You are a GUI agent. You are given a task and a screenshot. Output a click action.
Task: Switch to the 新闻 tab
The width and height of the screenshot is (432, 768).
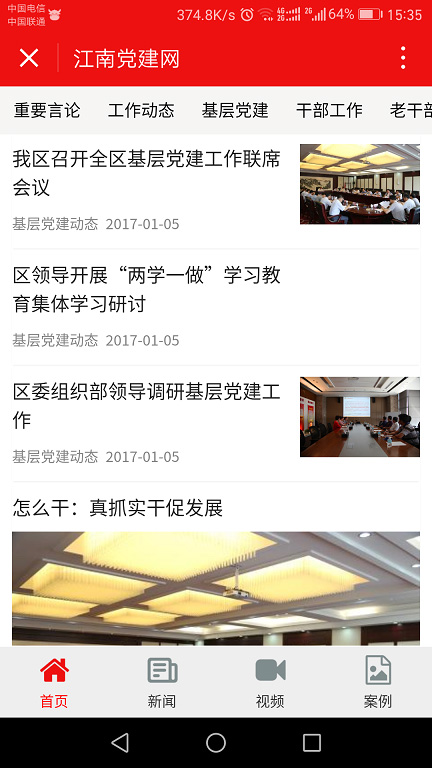tap(162, 683)
